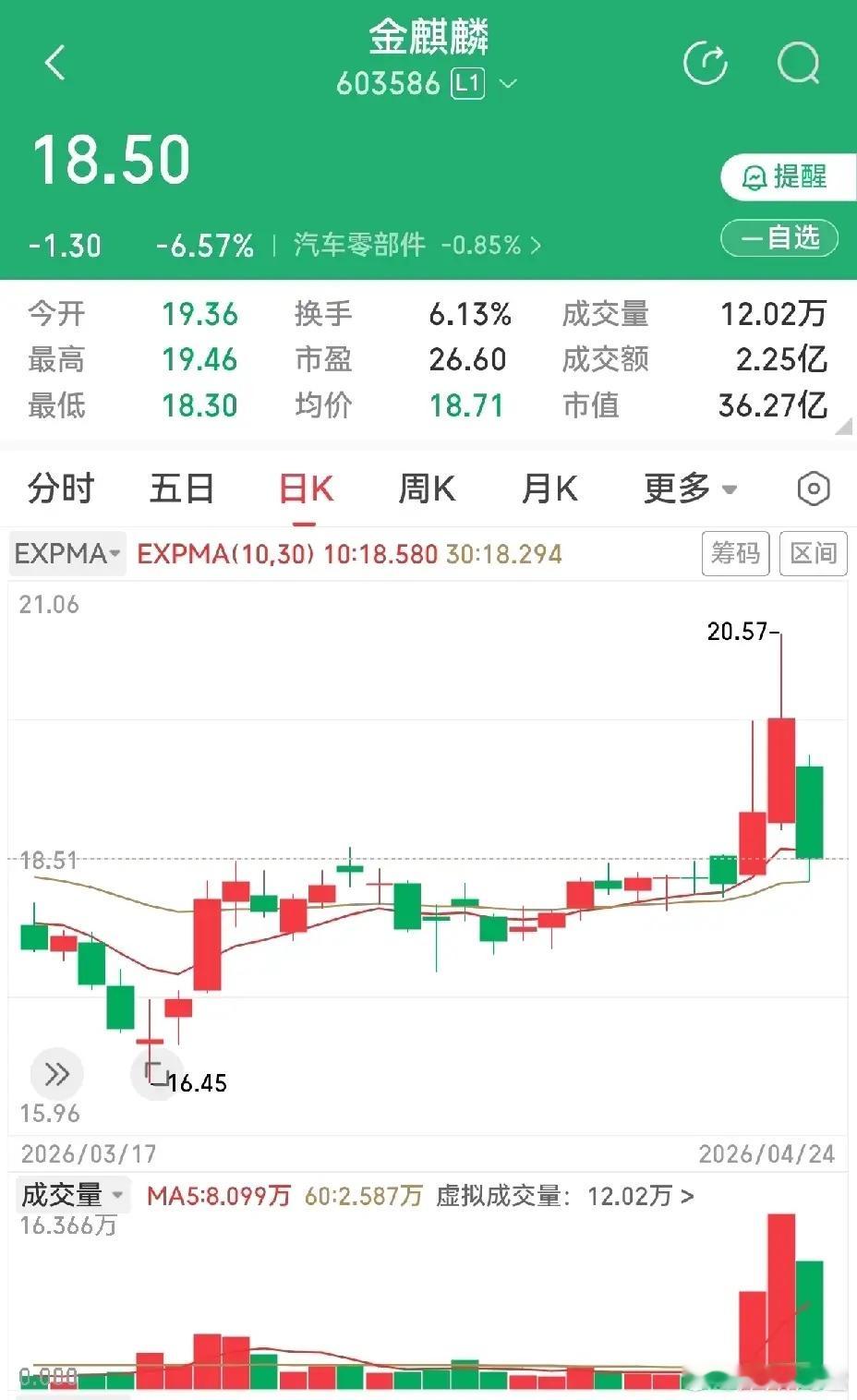Expand the 更多 chart period dropdown
Screen dimensions: 857x1400
click(690, 489)
